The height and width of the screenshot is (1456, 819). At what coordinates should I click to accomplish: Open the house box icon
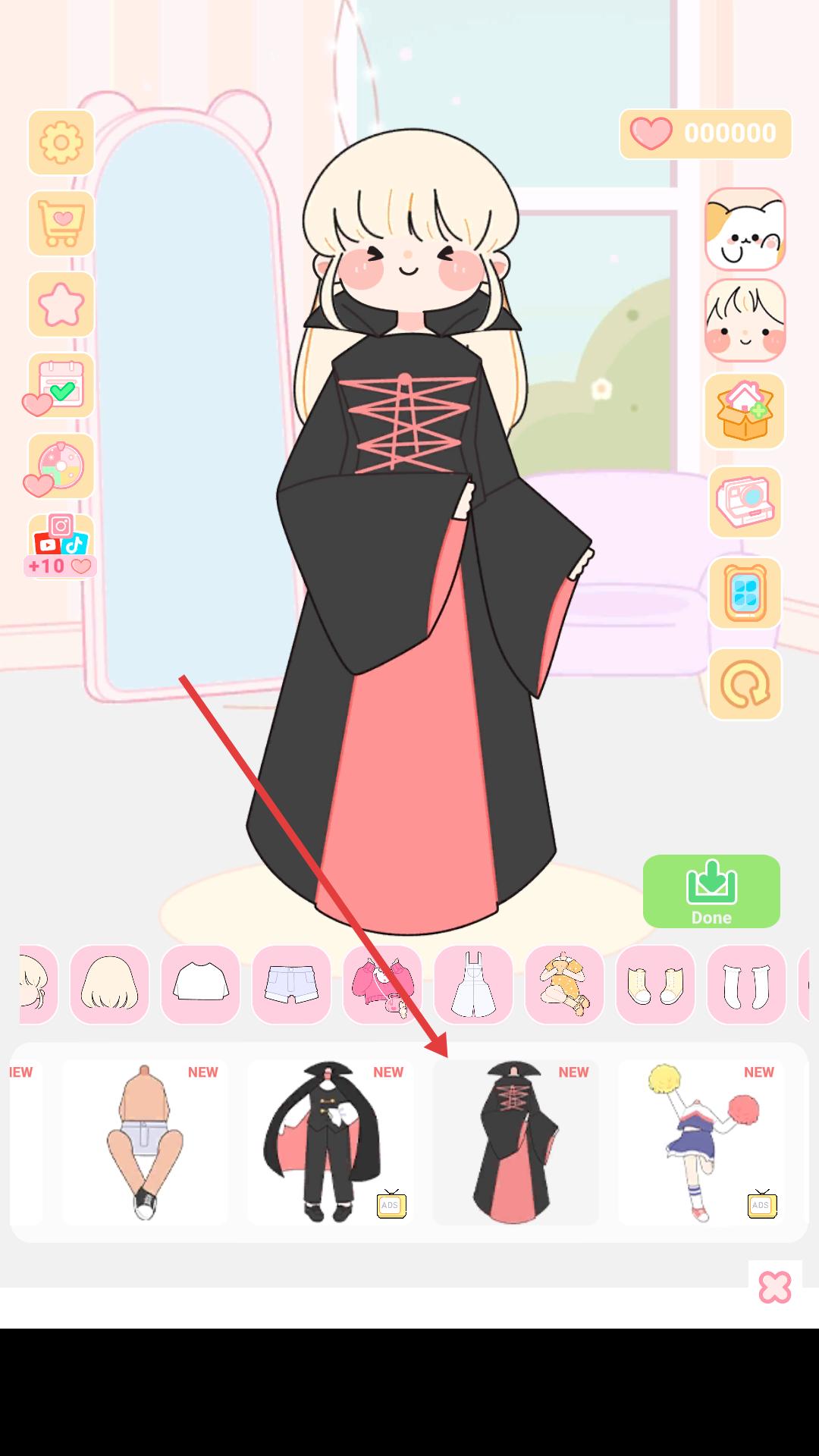745,411
